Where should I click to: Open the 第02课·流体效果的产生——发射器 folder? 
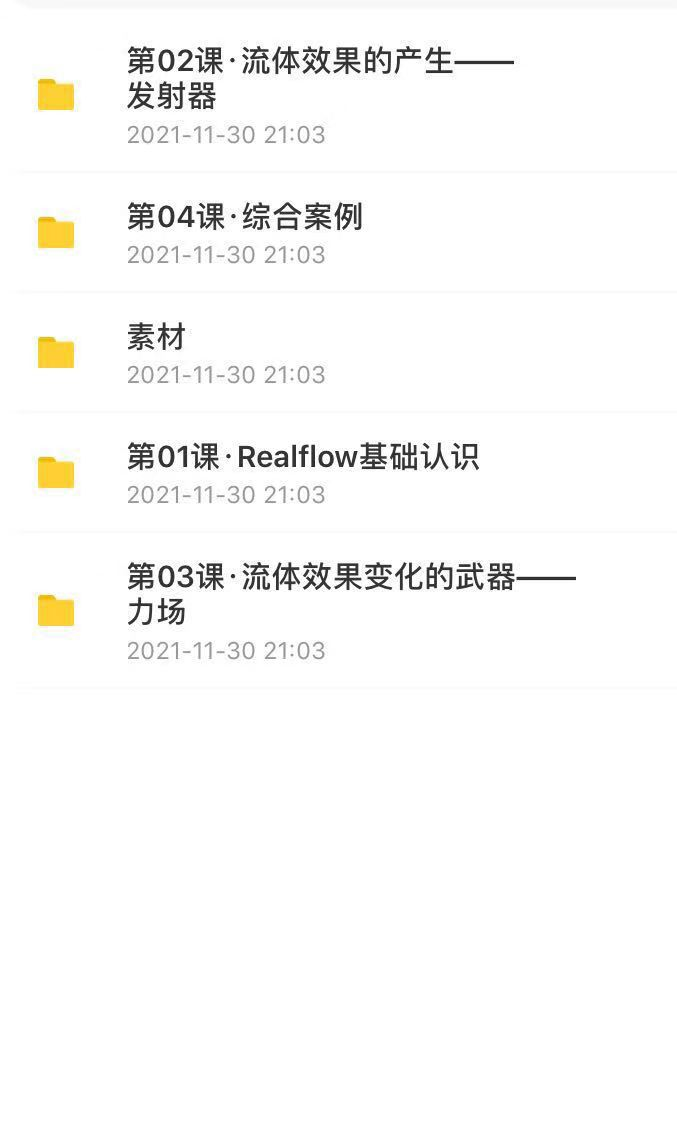pyautogui.click(x=319, y=79)
